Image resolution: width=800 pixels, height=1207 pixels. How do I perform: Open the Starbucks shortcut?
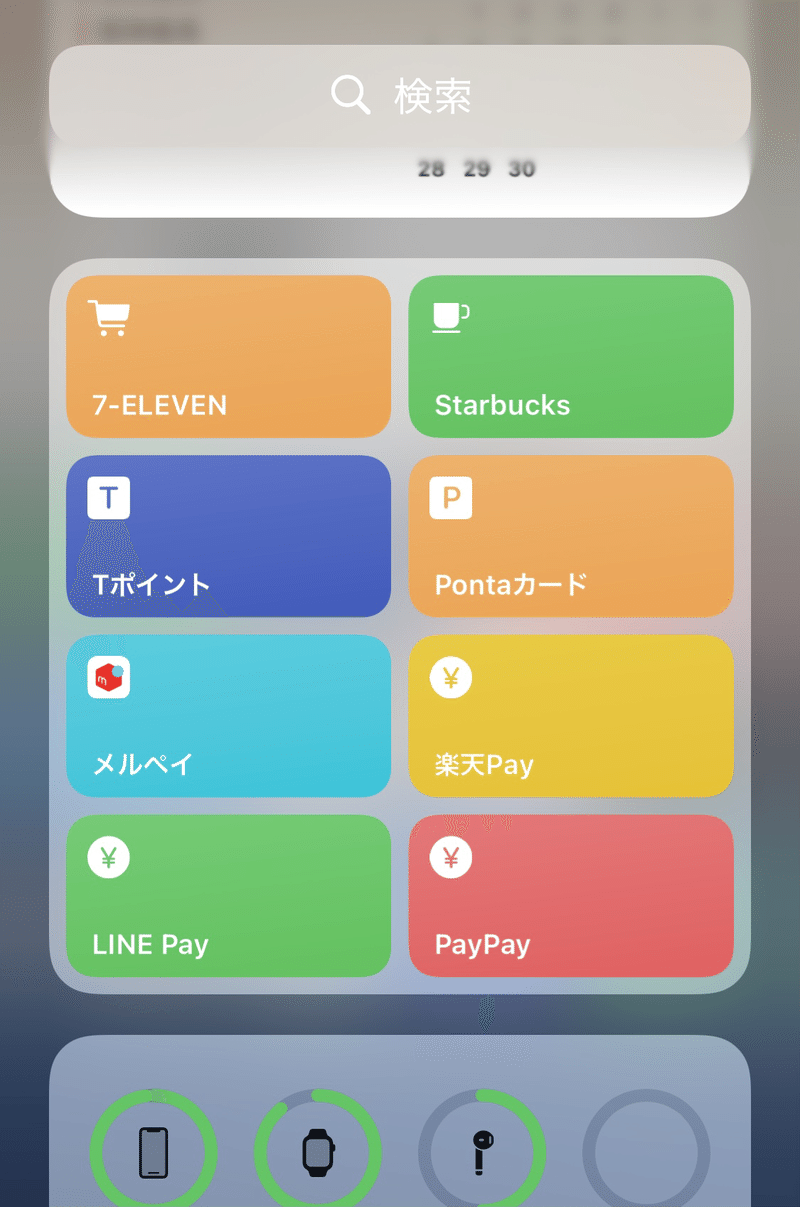pyautogui.click(x=571, y=357)
